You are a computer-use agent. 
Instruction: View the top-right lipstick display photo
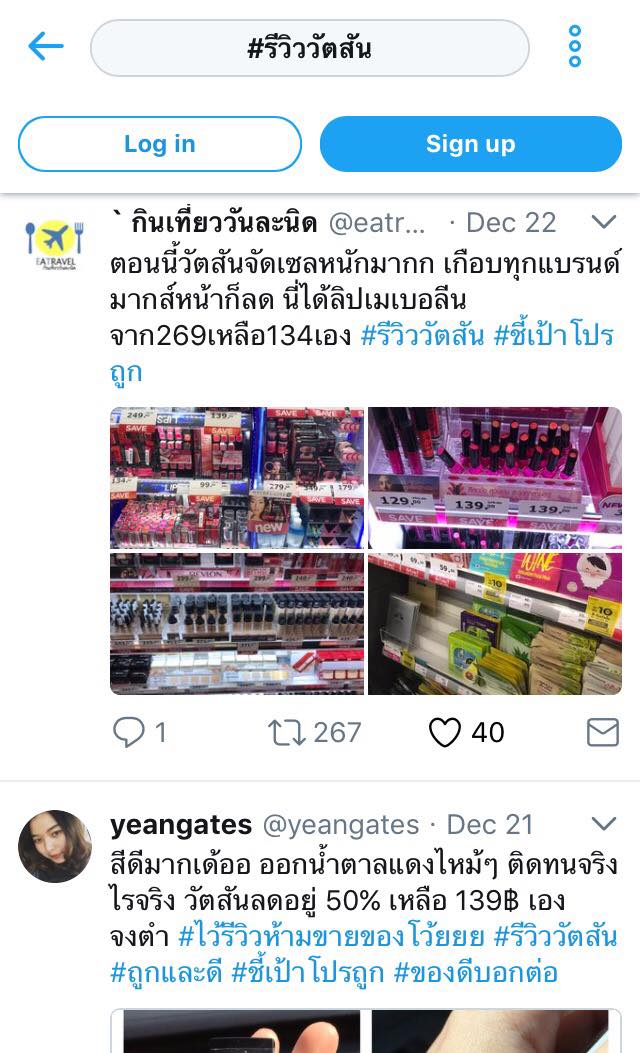click(494, 477)
